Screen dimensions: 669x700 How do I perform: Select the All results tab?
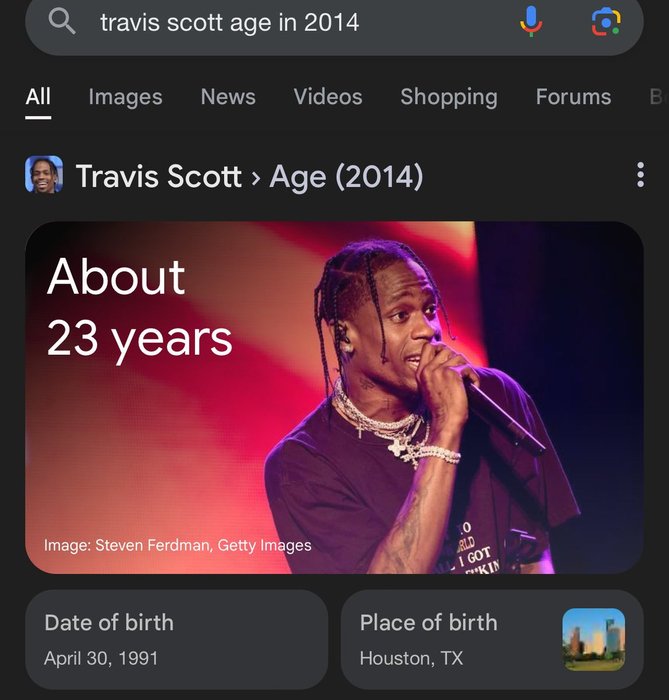pyautogui.click(x=38, y=97)
